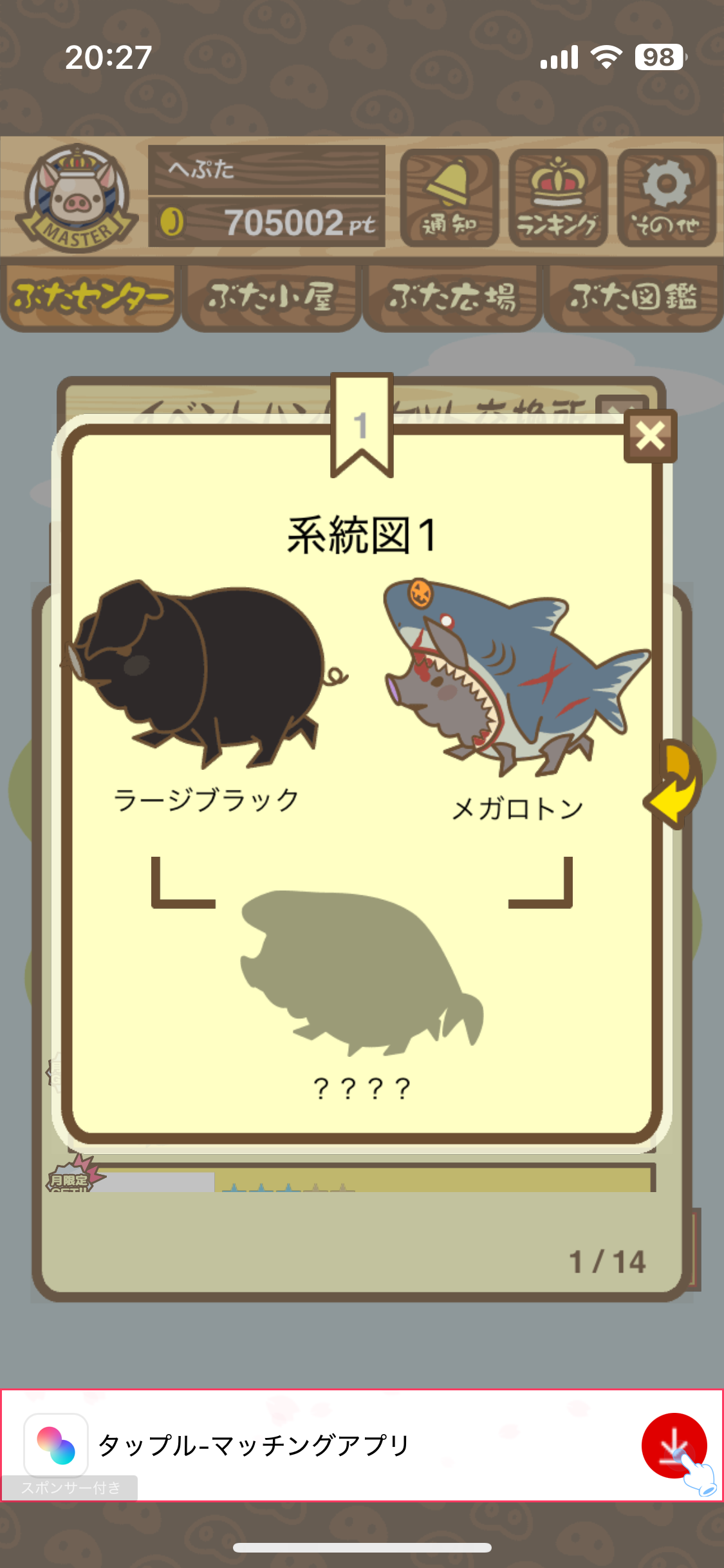Open the MASTER rank badge
Viewport: 724px width, 1568px height.
76,198
